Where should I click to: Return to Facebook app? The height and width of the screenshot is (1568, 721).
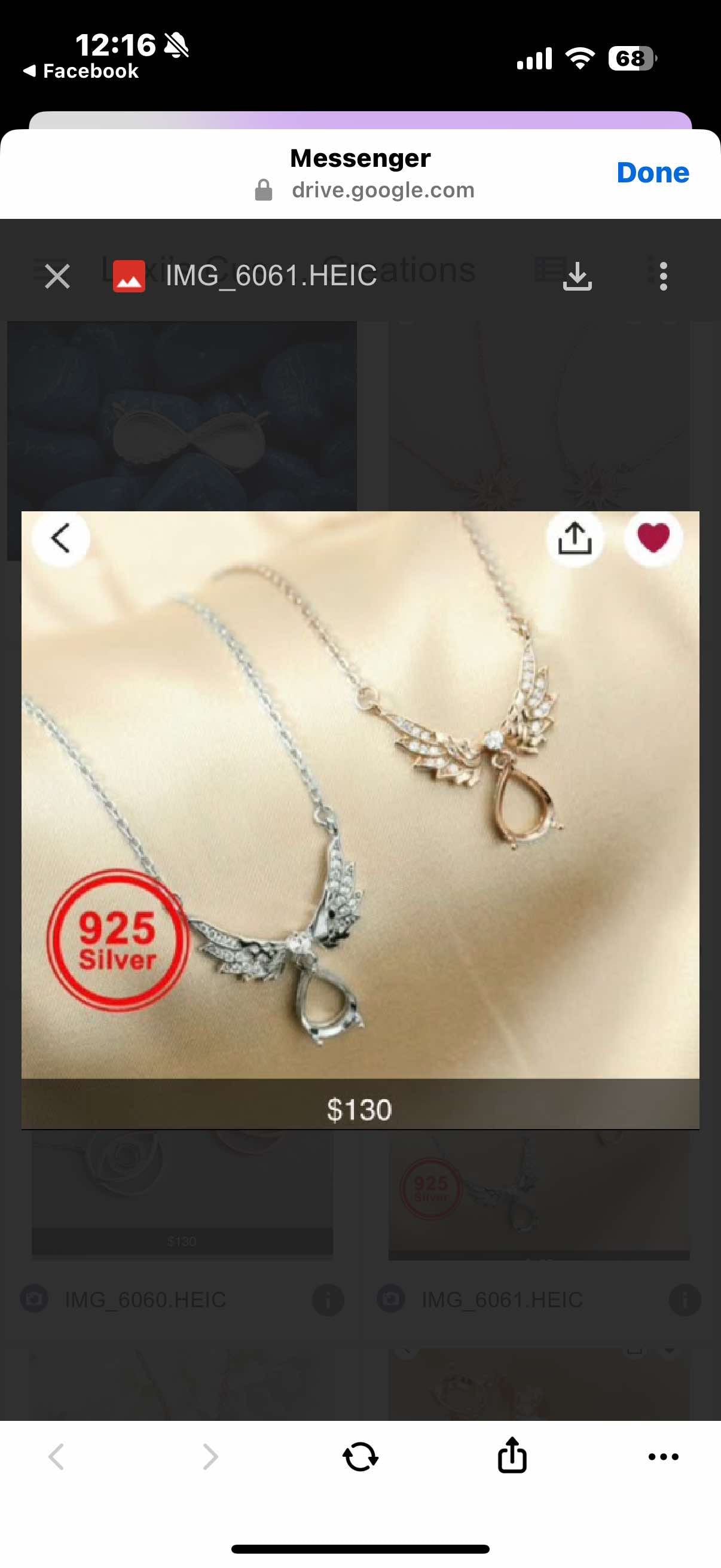(80, 71)
